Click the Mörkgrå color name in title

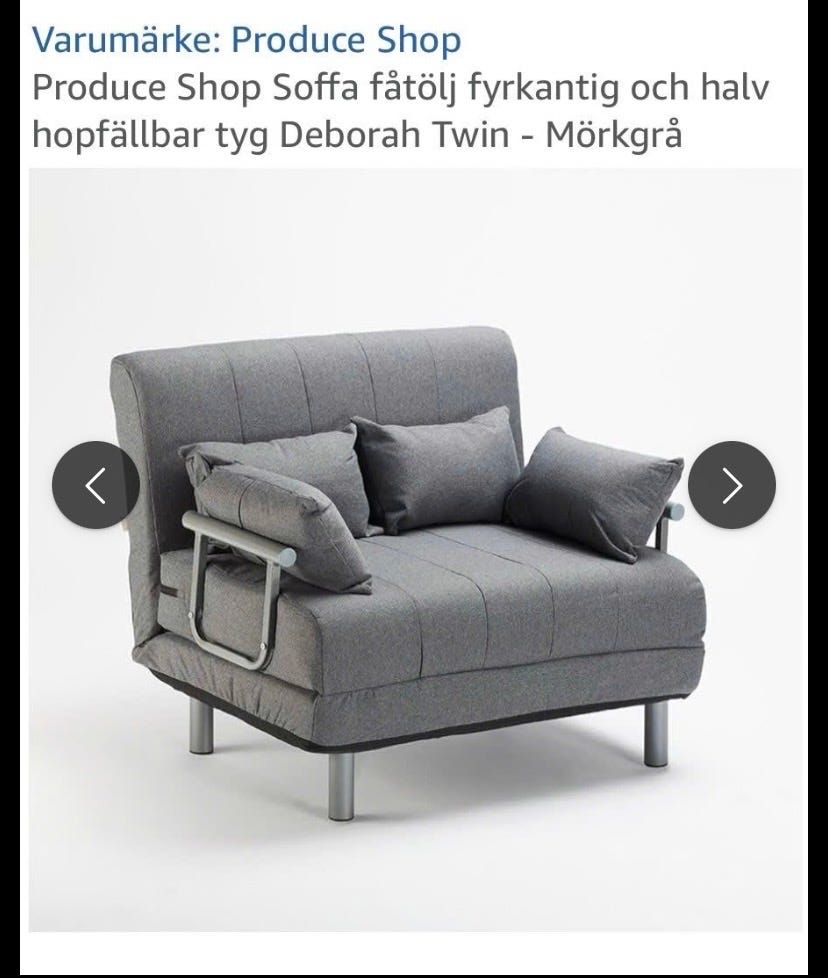click(x=613, y=132)
